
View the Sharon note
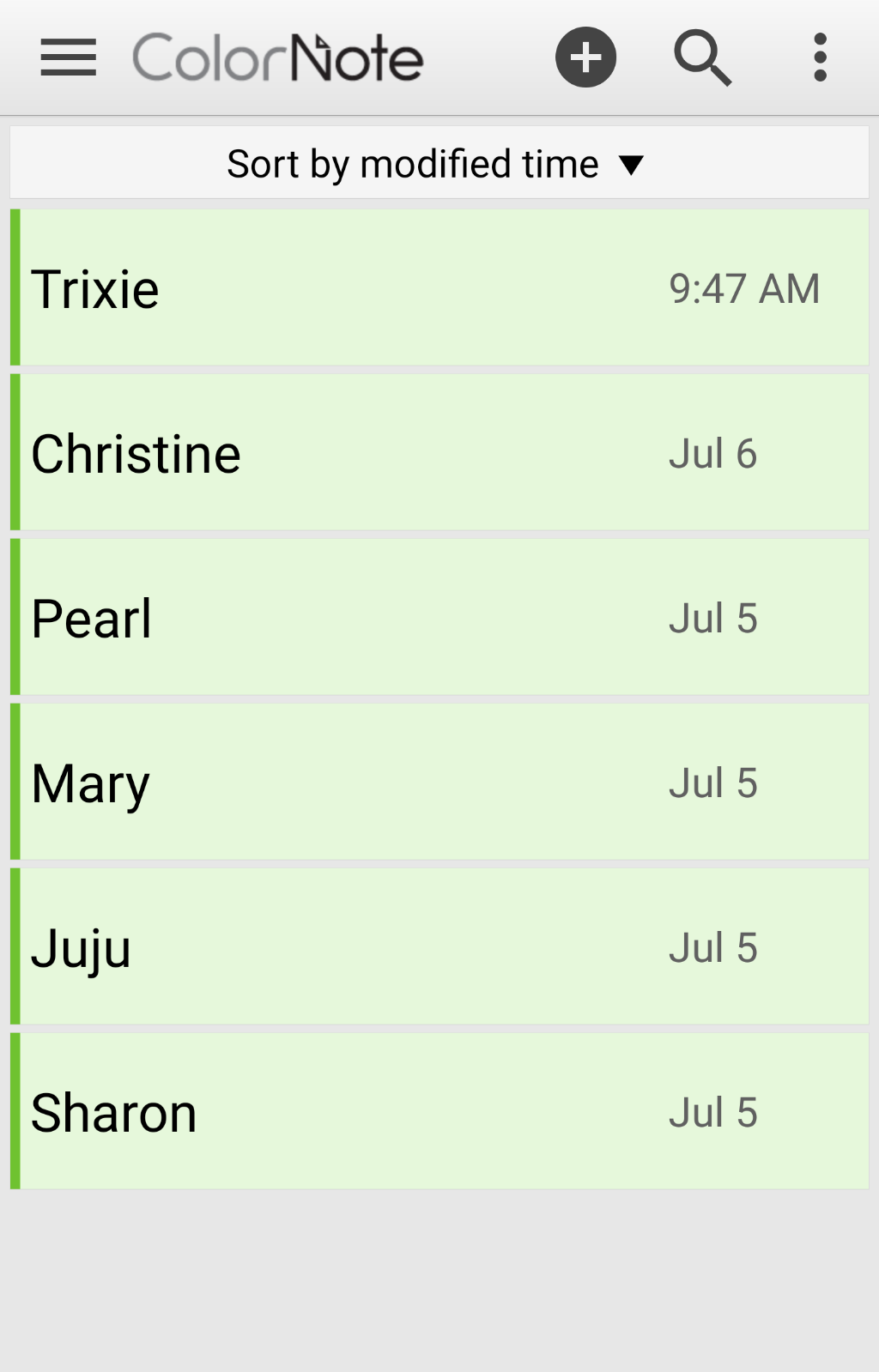point(439,1112)
